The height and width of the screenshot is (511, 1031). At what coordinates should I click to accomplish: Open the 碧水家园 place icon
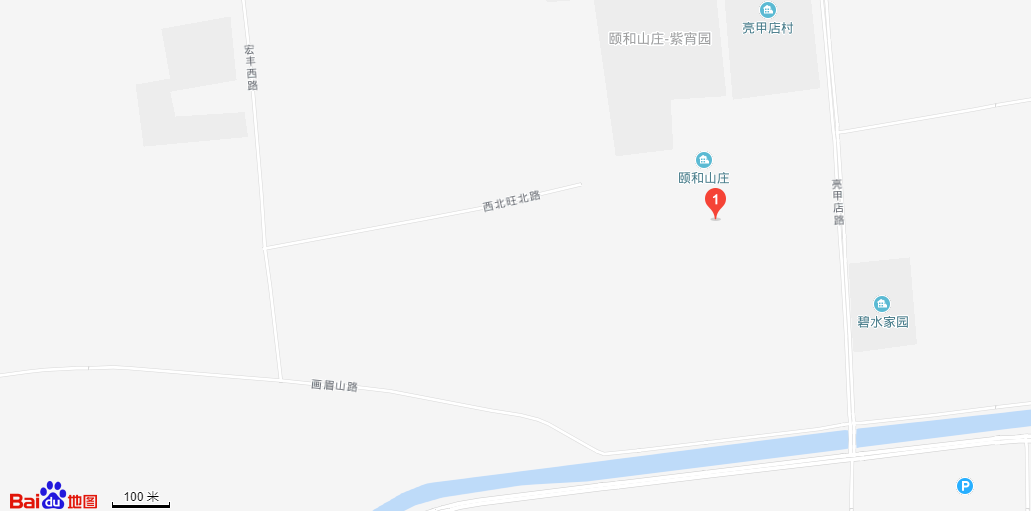tap(882, 304)
